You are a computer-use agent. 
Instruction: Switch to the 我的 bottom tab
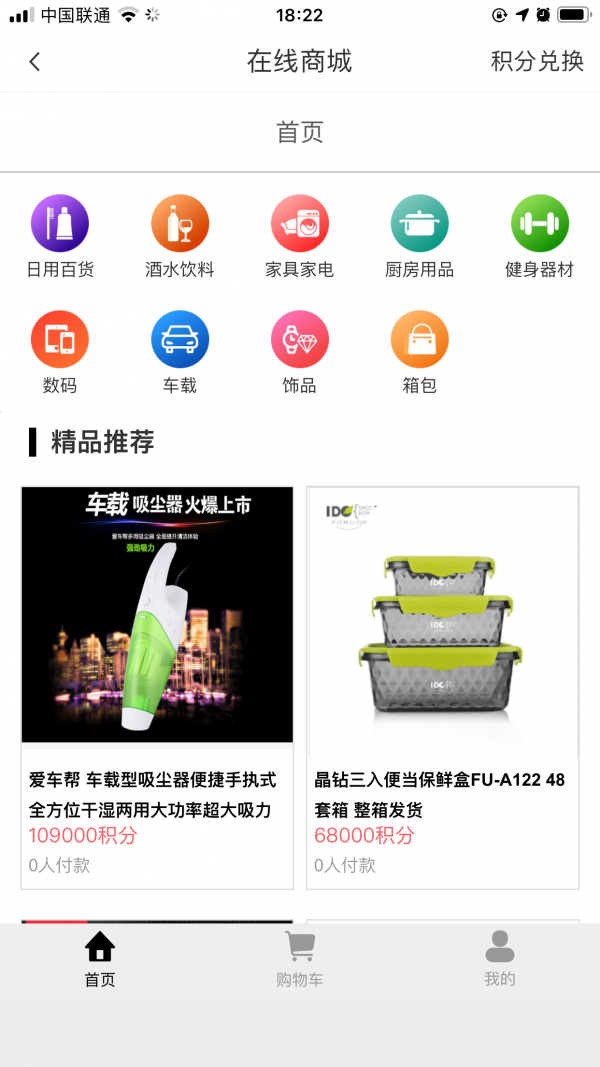point(499,959)
